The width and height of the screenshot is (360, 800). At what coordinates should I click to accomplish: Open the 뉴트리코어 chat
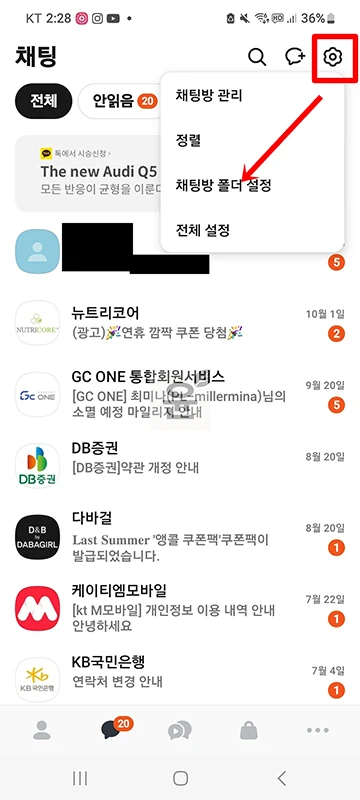180,323
